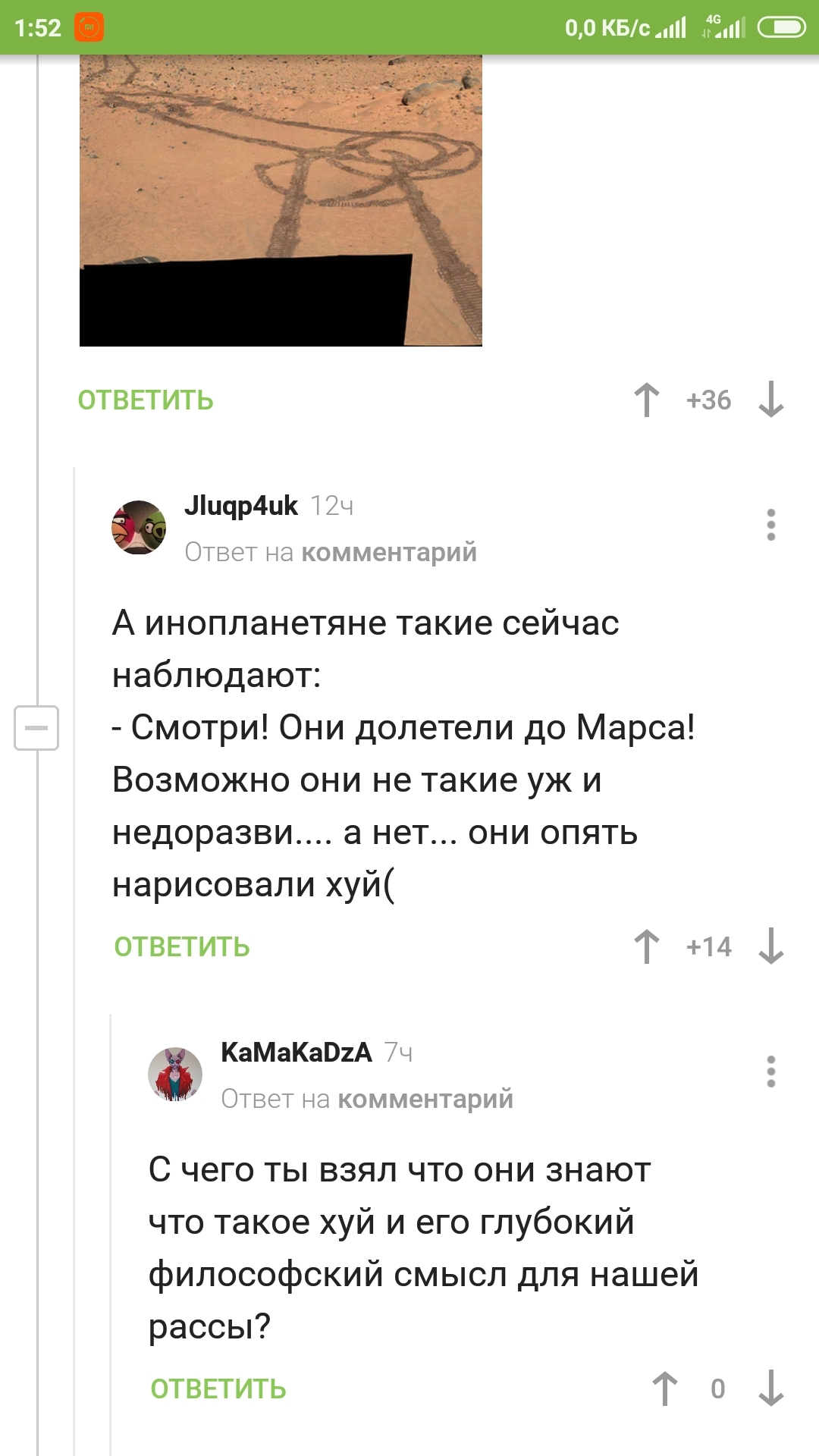
Task: Open overflow menu on KaMaKaDzA's comment
Action: (770, 1072)
